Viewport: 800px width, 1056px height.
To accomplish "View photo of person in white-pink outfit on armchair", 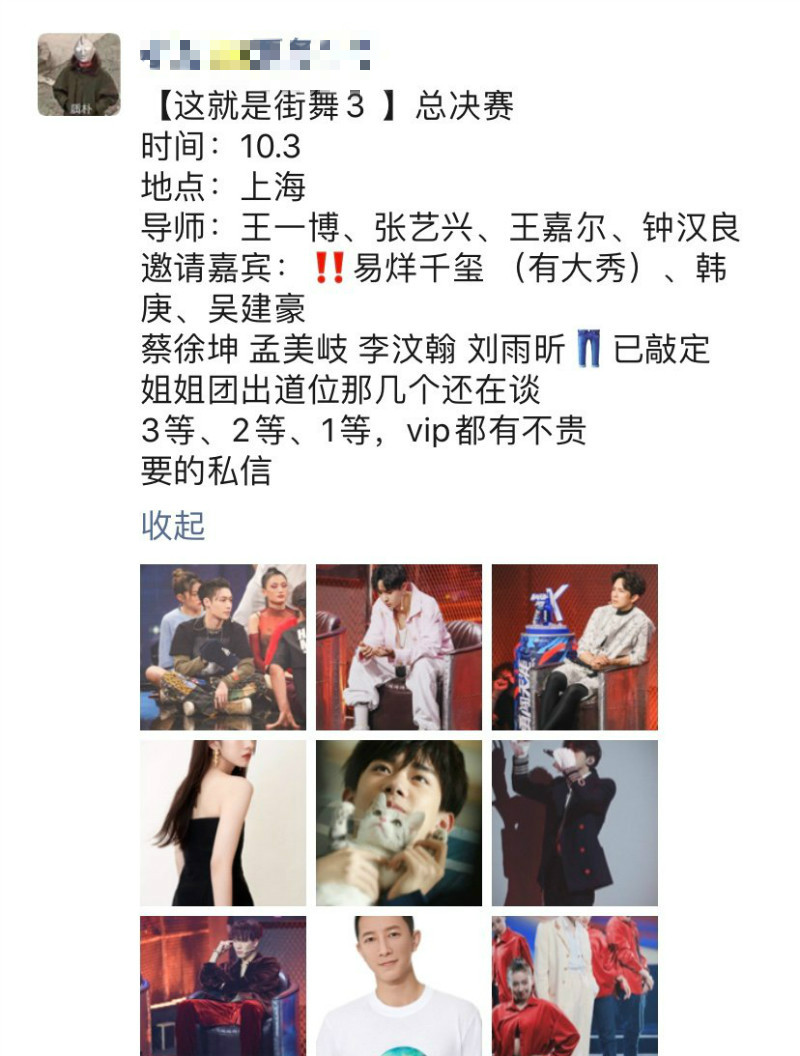I will coord(399,647).
